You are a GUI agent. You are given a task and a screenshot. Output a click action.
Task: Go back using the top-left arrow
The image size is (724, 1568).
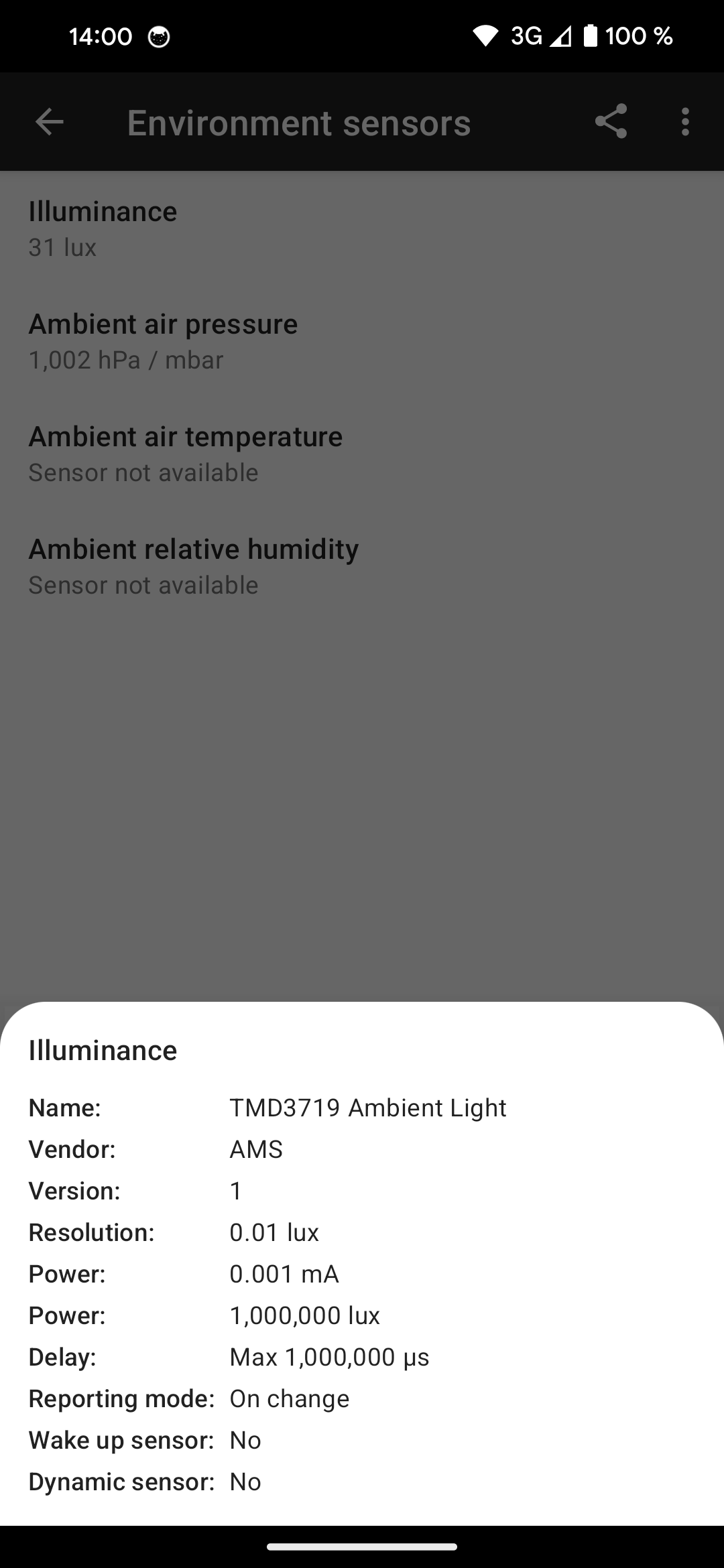[x=49, y=122]
